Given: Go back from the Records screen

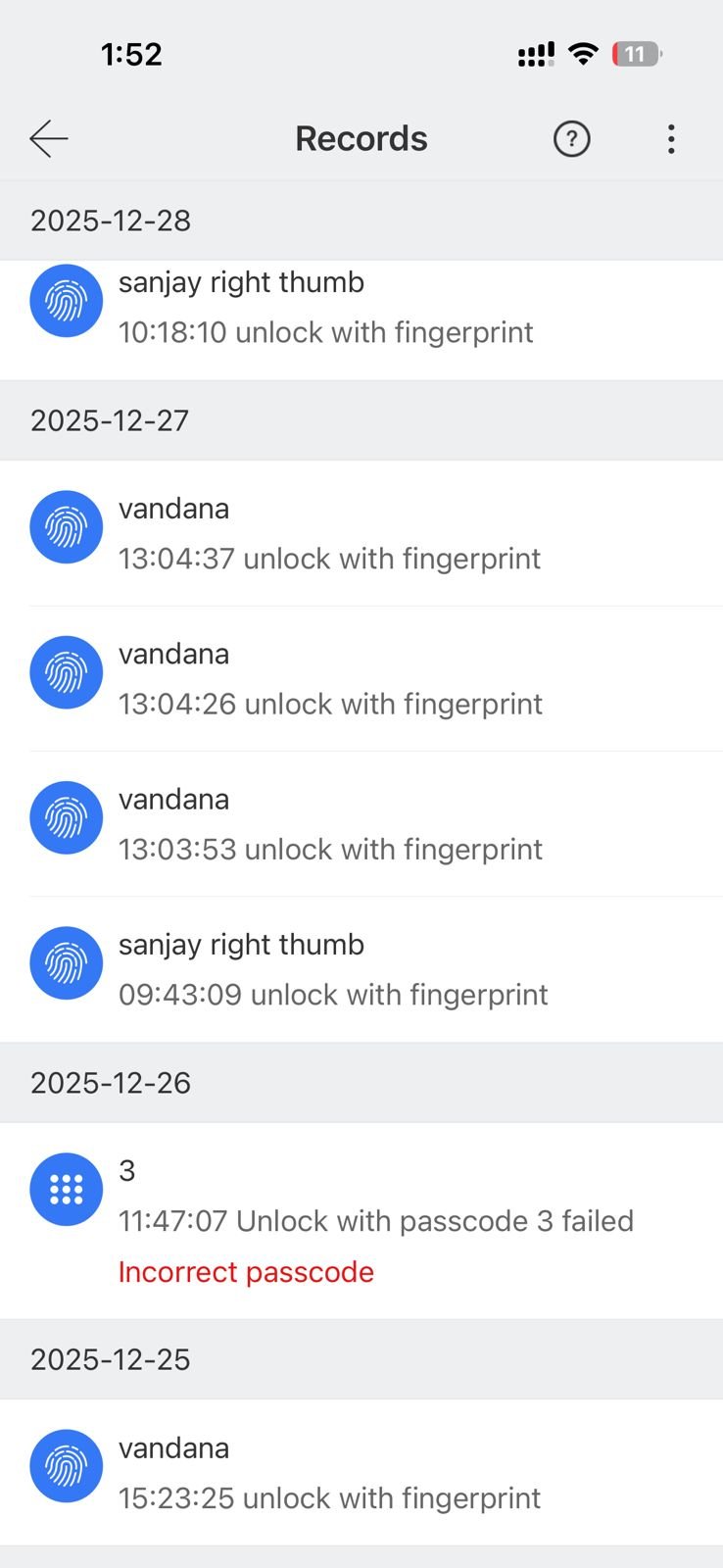Looking at the screenshot, I should [48, 139].
